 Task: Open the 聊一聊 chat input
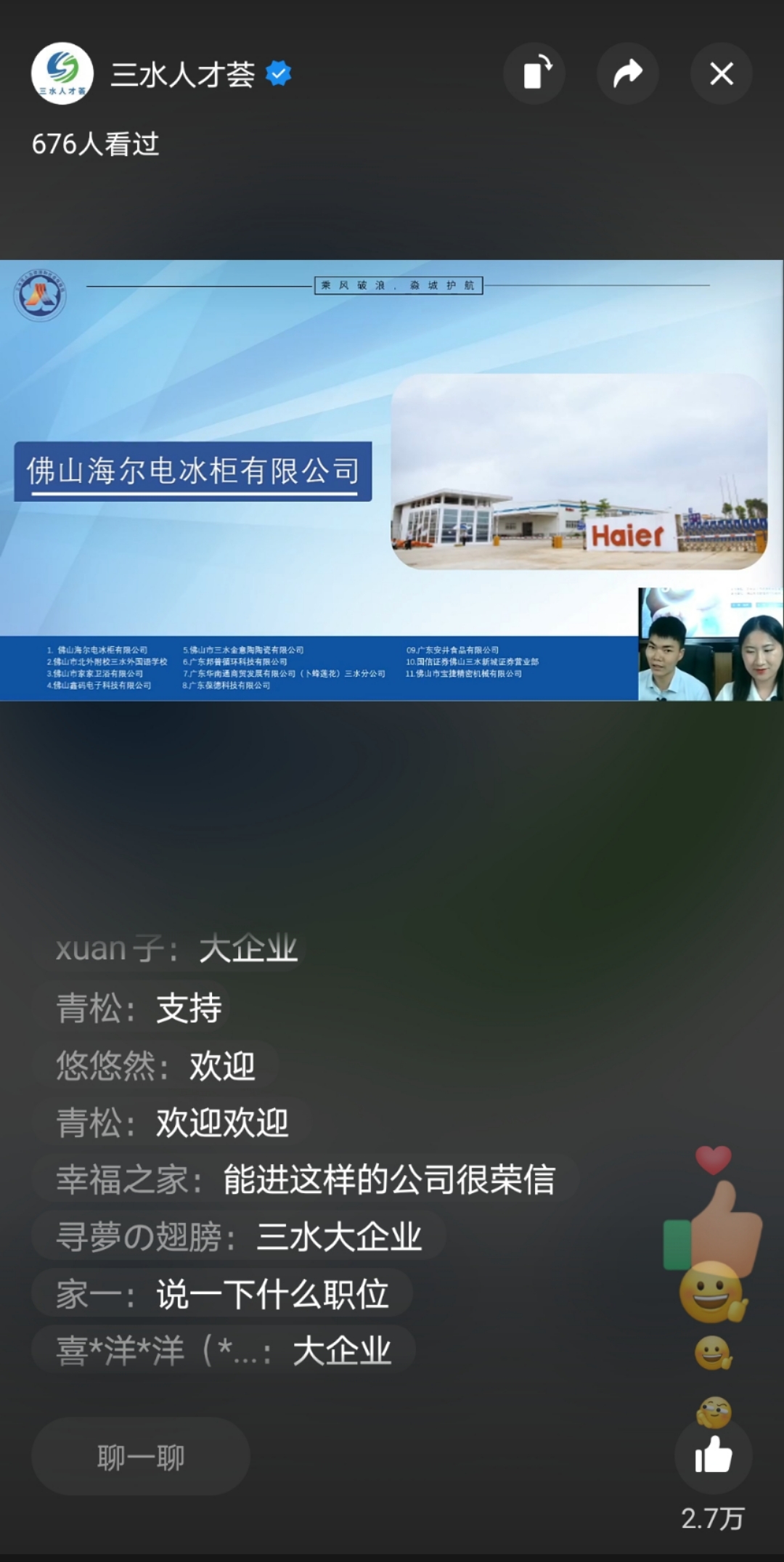click(141, 1456)
